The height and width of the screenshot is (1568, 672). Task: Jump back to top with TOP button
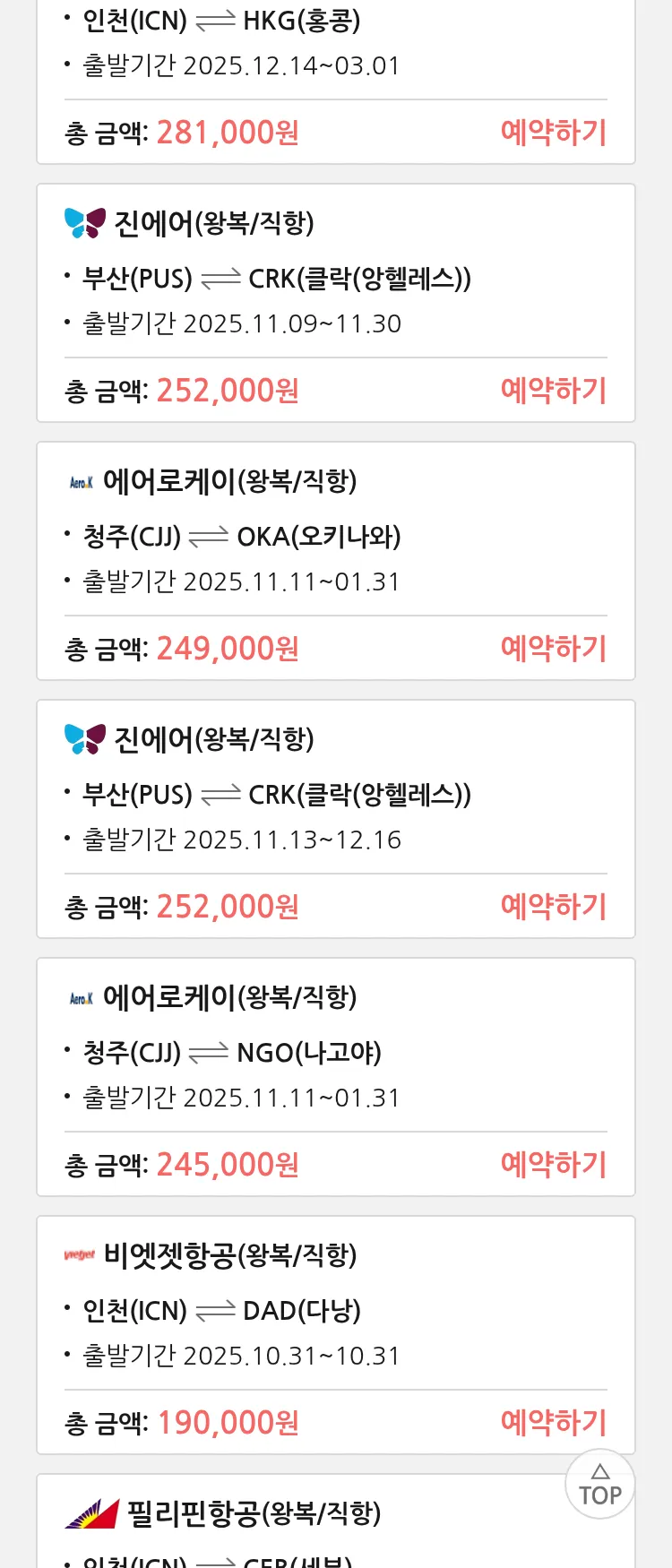coord(599,1485)
